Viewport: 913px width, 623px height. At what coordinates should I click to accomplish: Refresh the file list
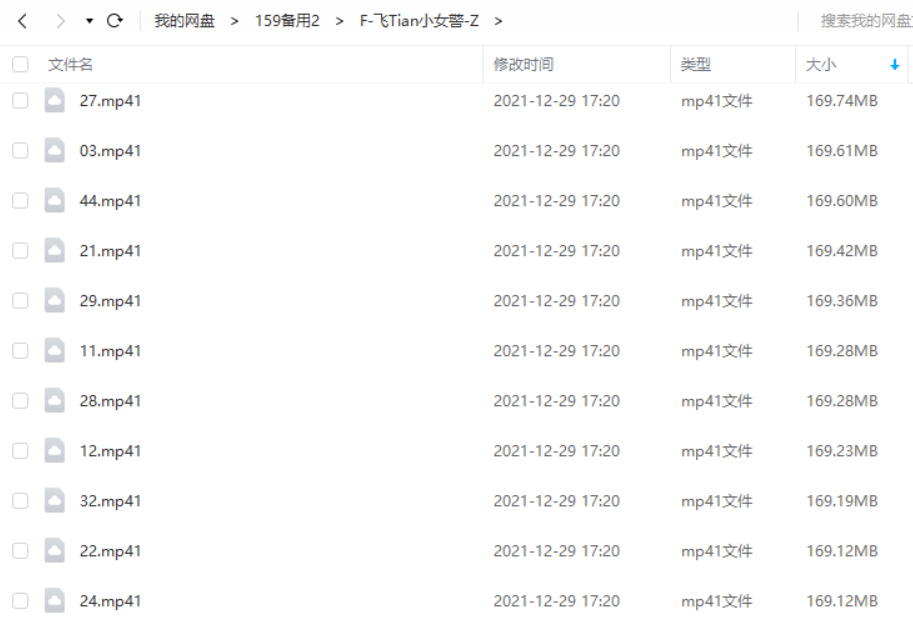[x=114, y=21]
